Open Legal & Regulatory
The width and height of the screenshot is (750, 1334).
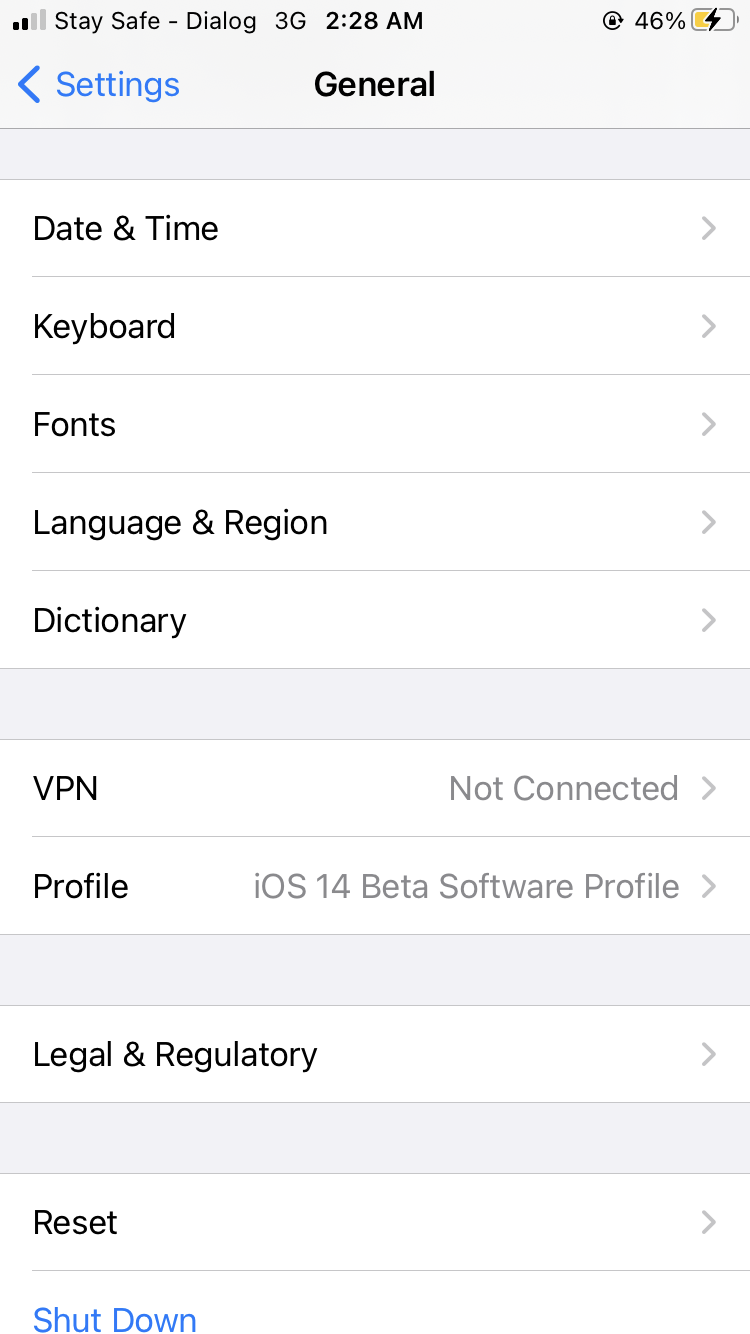coord(375,1055)
